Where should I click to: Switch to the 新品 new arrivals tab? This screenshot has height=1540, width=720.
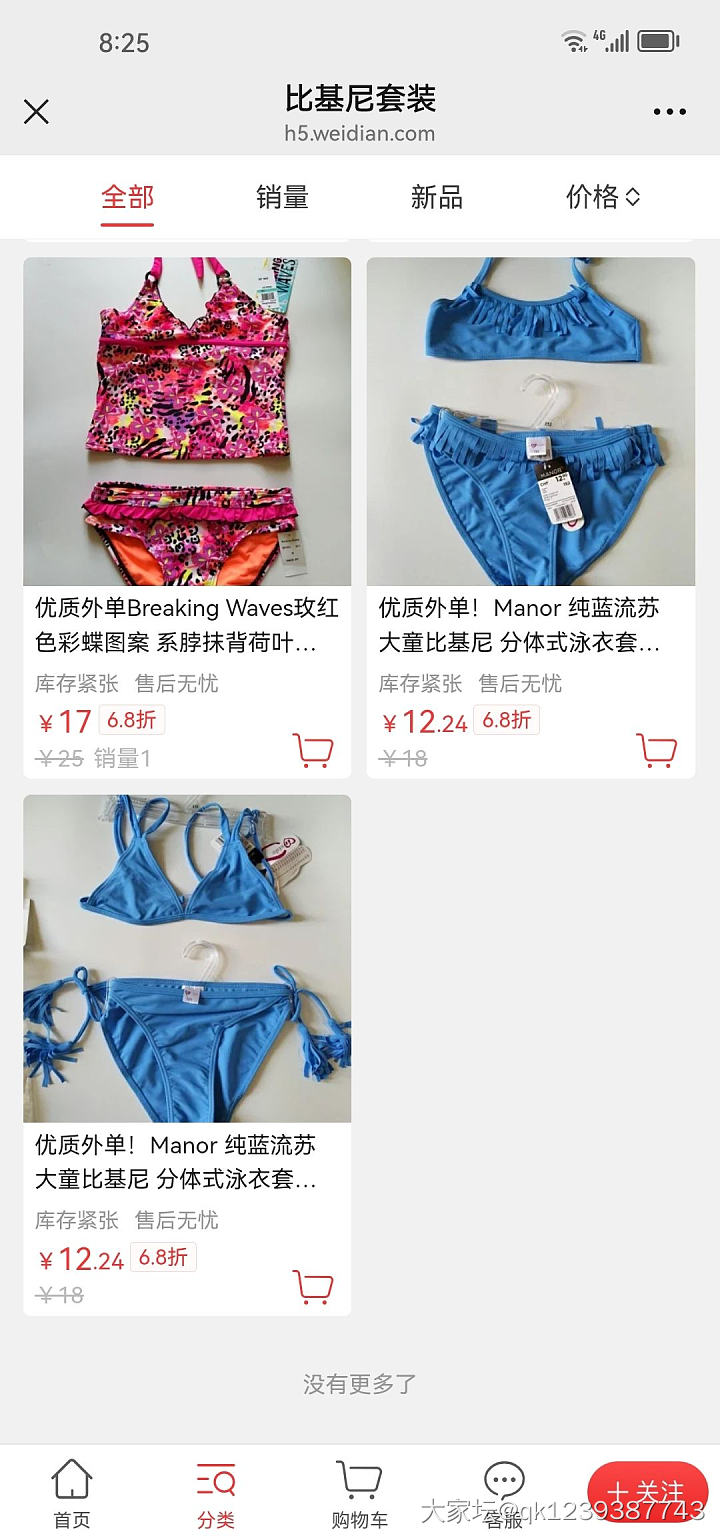pos(437,197)
